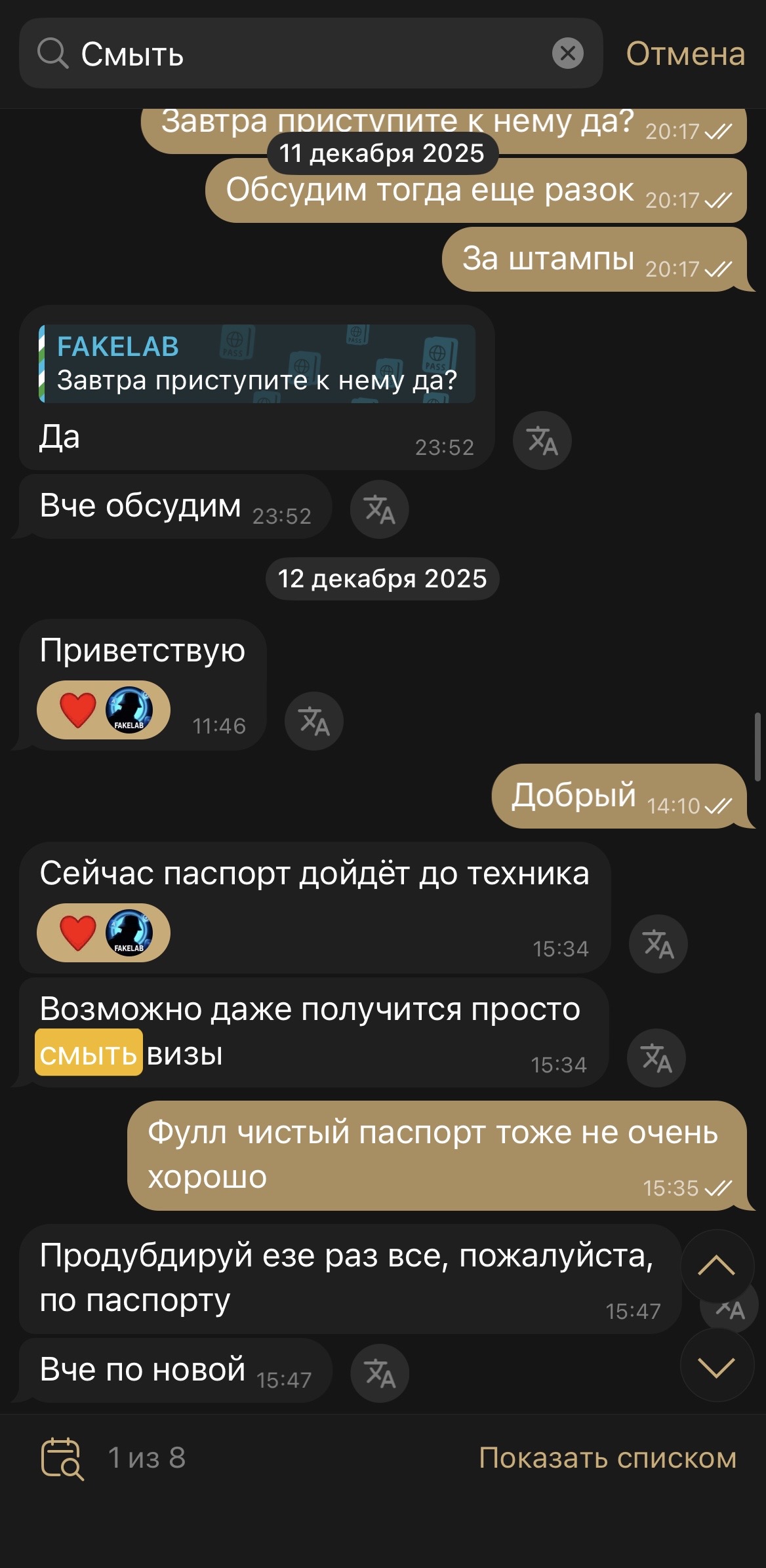Translate the message "Вче обсудим"

tap(380, 510)
